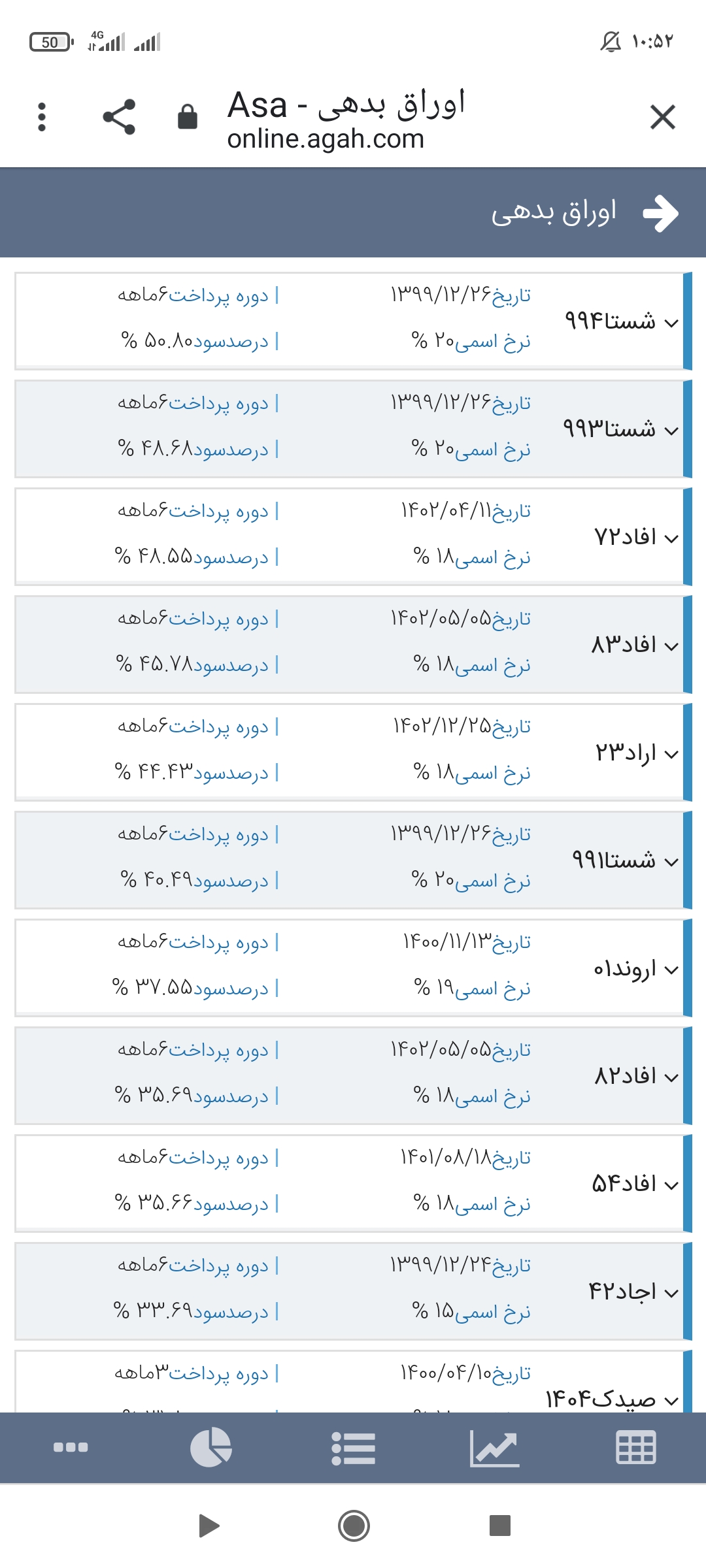The height and width of the screenshot is (1568, 706).
Task: Close the browser tab with X
Action: (662, 118)
